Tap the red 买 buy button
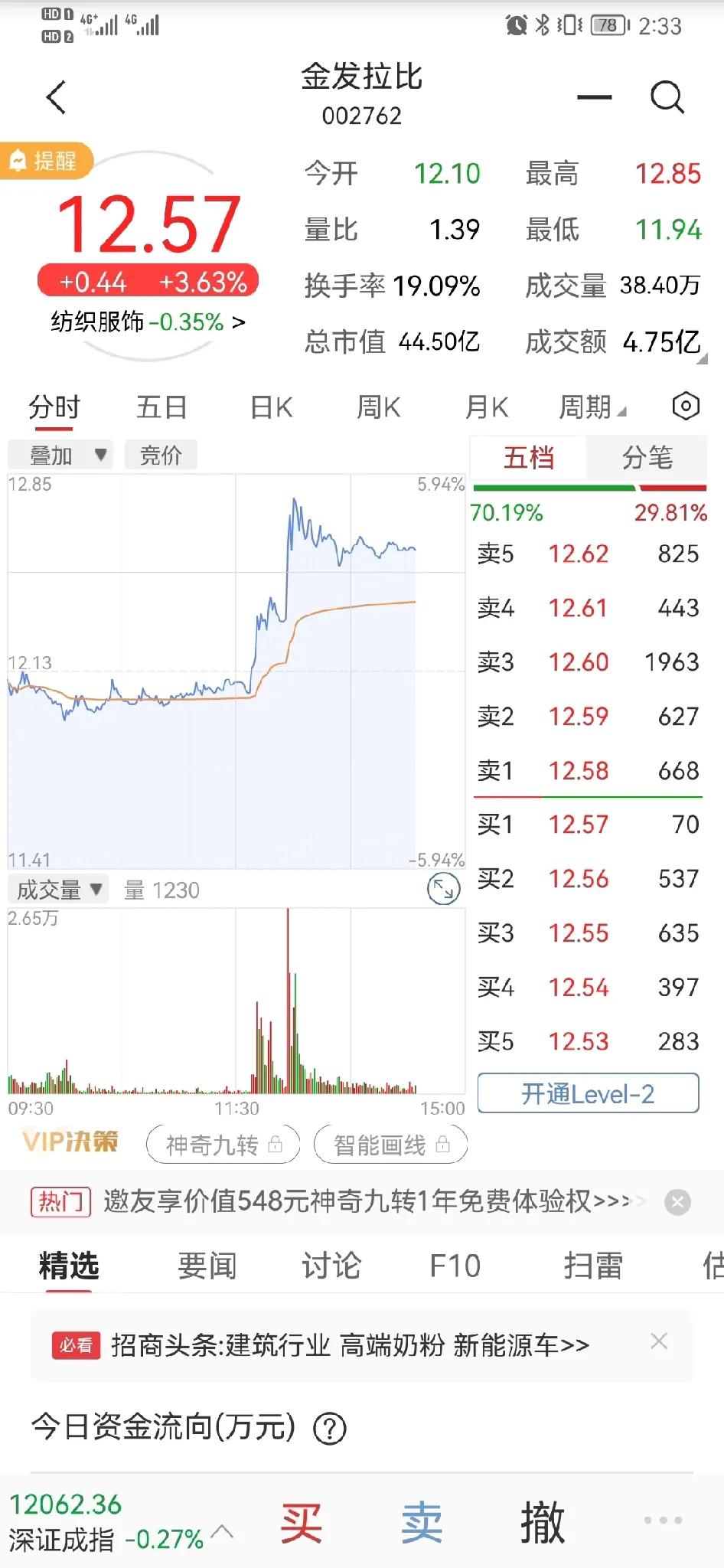Image resolution: width=724 pixels, height=1568 pixels. 301,1523
